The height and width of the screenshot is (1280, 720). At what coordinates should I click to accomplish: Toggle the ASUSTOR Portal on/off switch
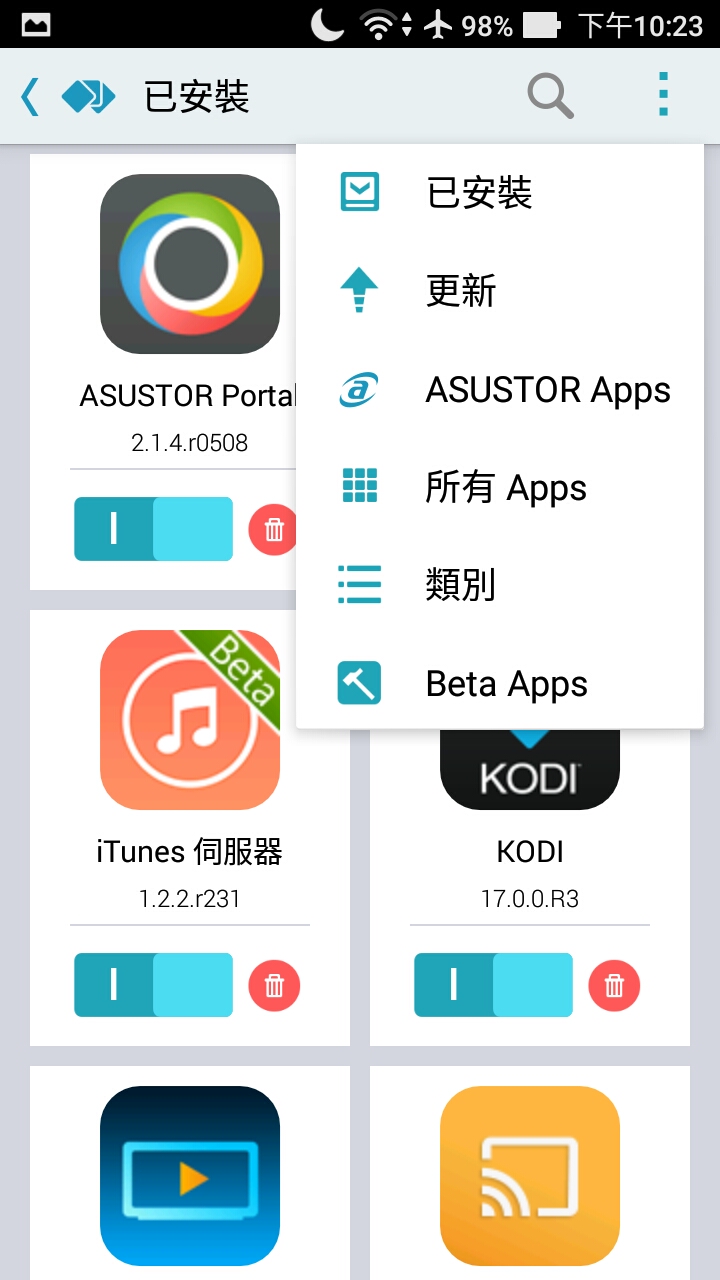(153, 529)
